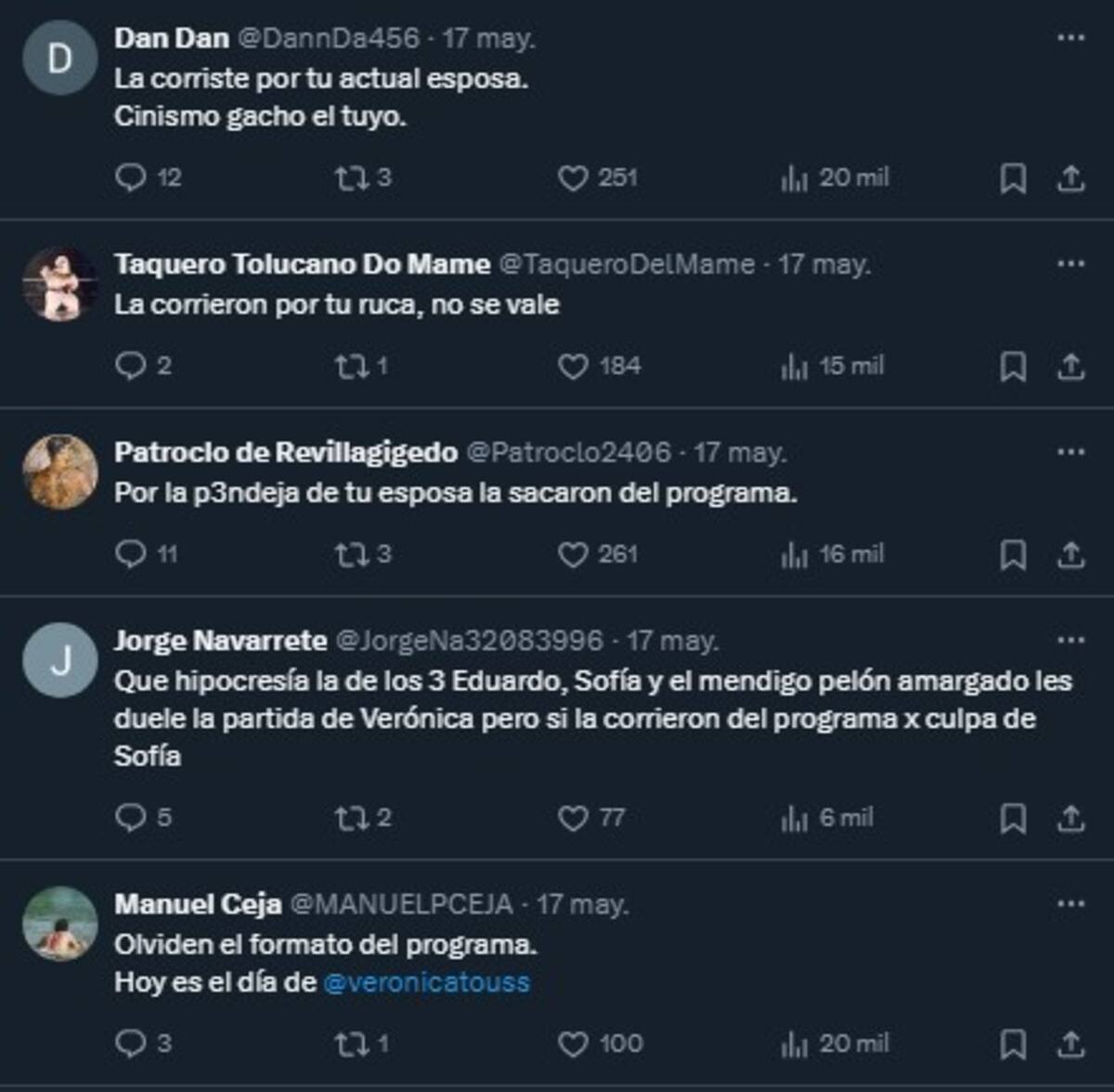The width and height of the screenshot is (1114, 1092).
Task: Open Dan Dan's profile avatar
Action: click(60, 58)
